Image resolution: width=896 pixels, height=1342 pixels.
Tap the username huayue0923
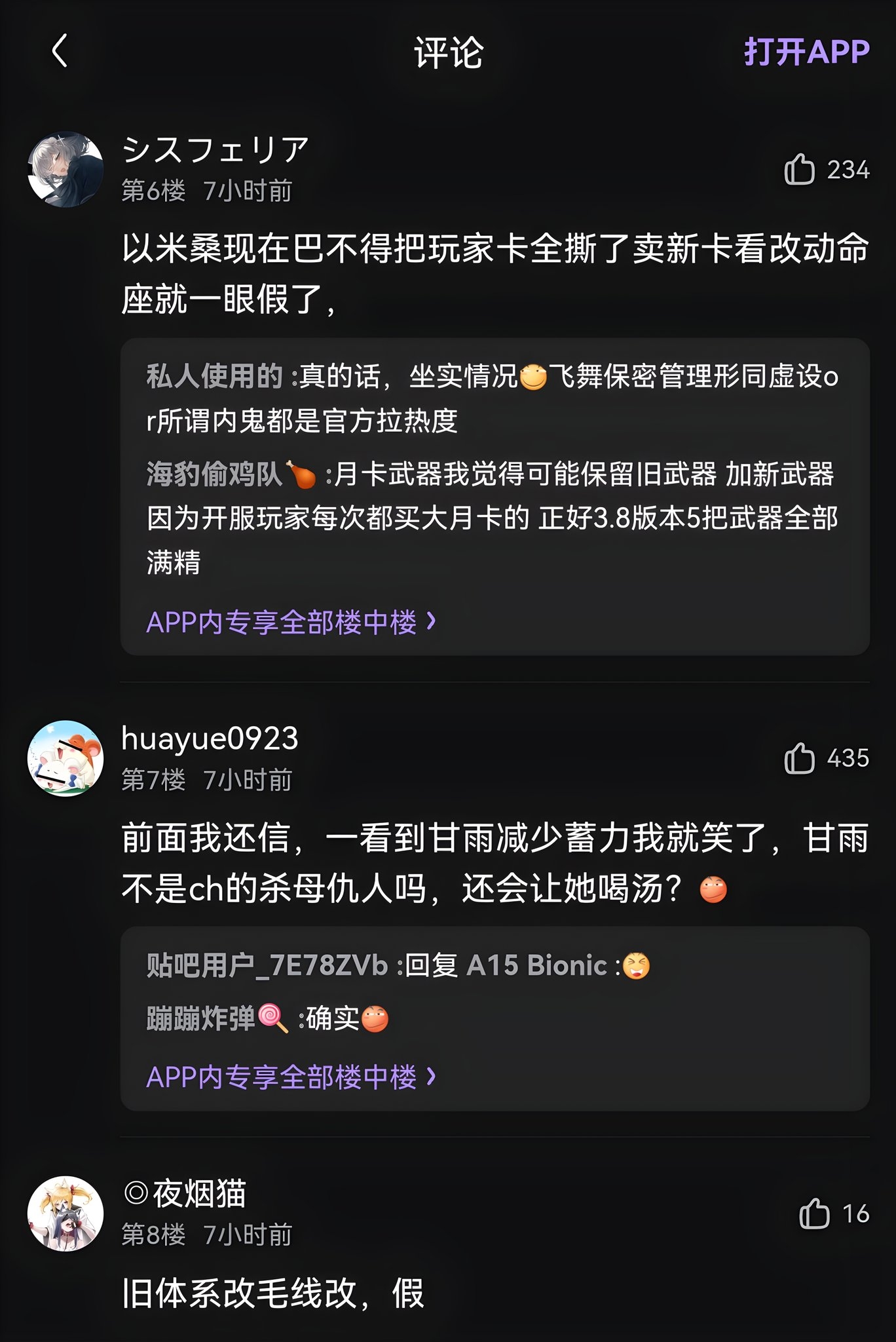[210, 738]
